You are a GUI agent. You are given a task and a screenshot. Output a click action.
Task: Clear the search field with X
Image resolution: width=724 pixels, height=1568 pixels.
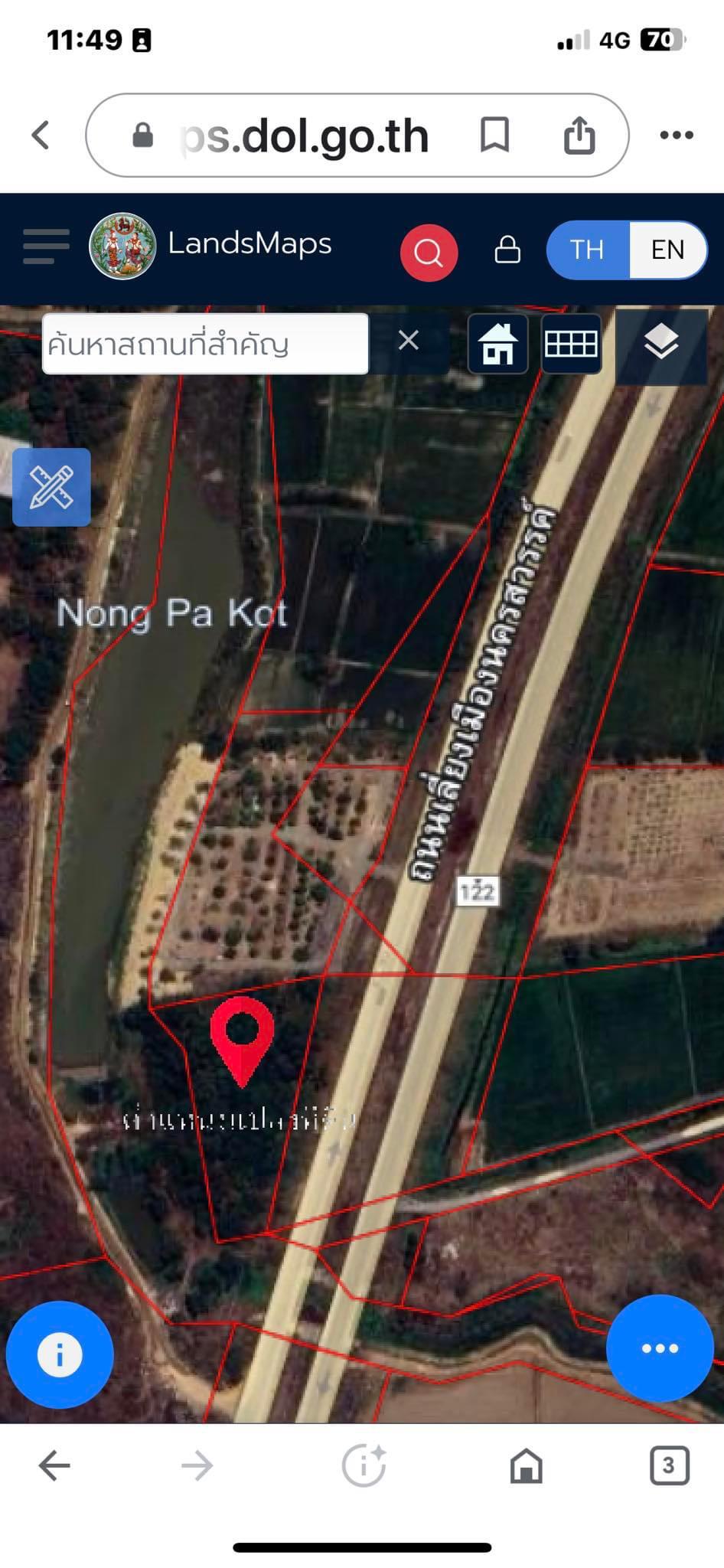(x=409, y=341)
